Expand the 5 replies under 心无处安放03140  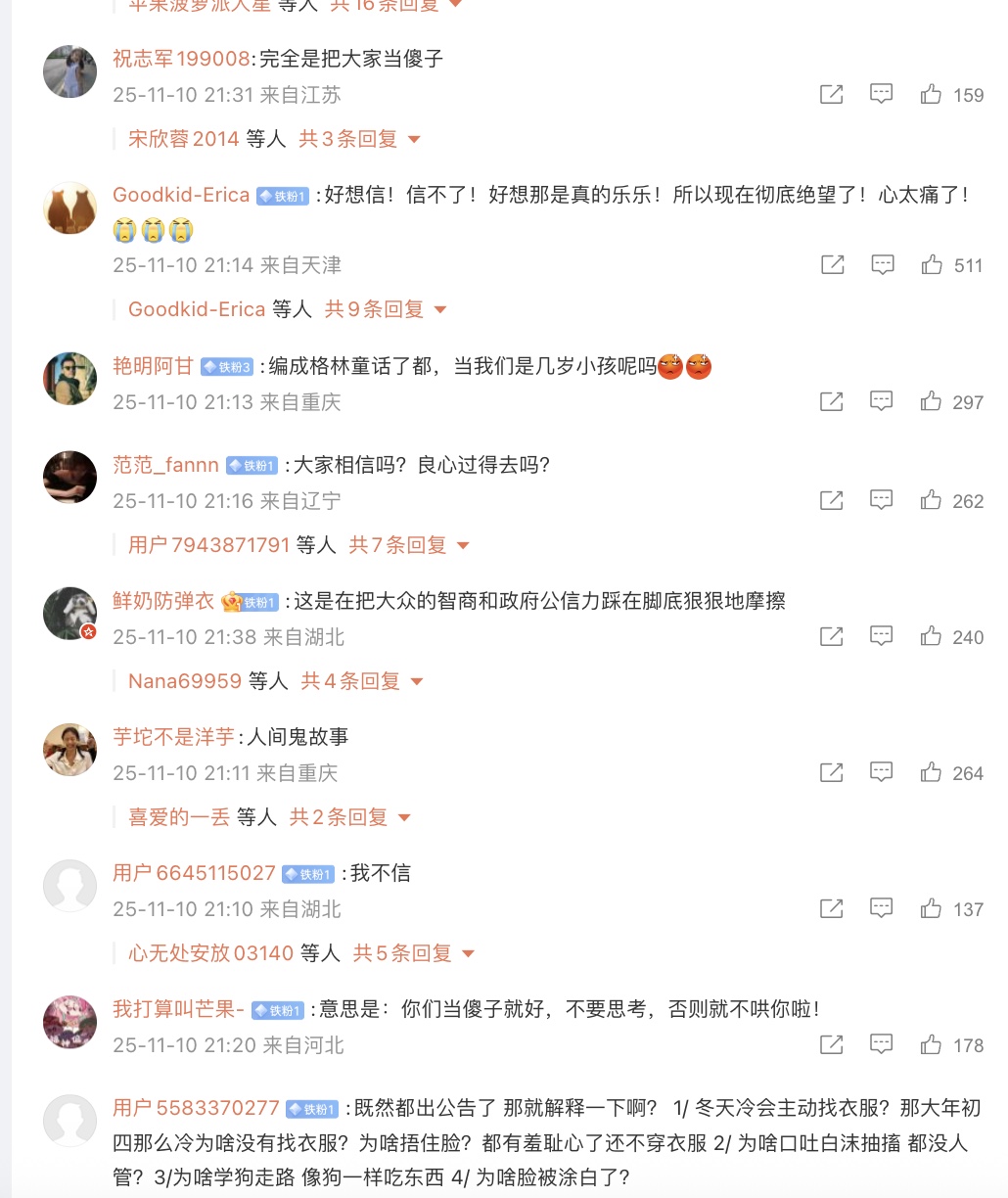(413, 953)
